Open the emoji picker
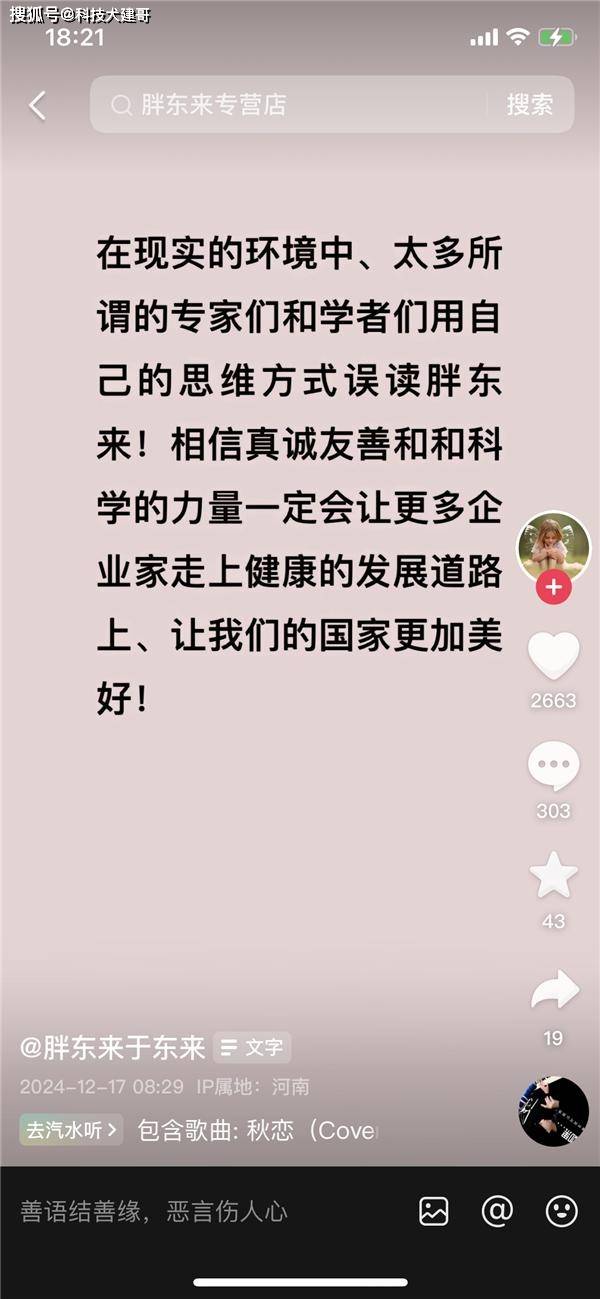The image size is (600, 1299). (561, 1211)
